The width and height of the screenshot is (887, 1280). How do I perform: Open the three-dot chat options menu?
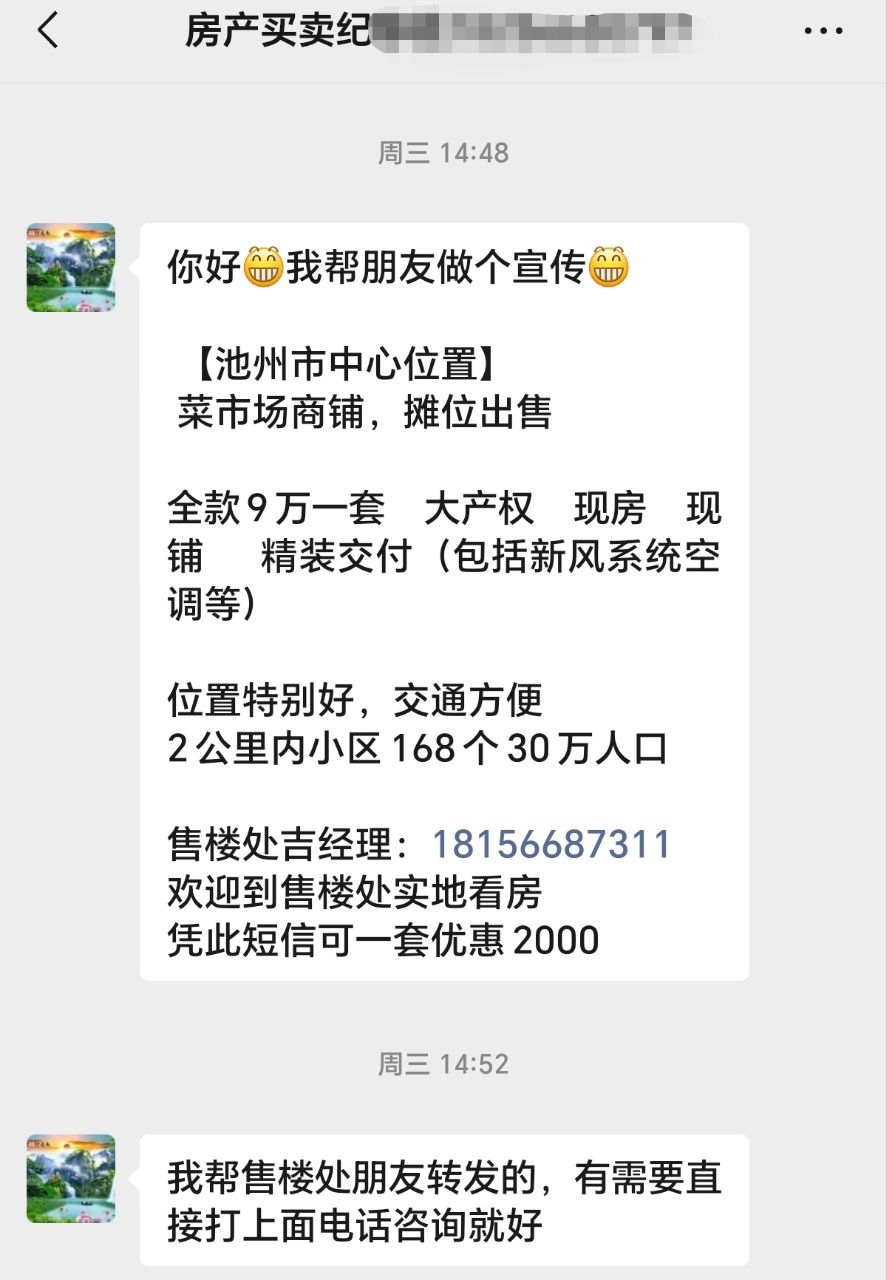click(x=823, y=31)
